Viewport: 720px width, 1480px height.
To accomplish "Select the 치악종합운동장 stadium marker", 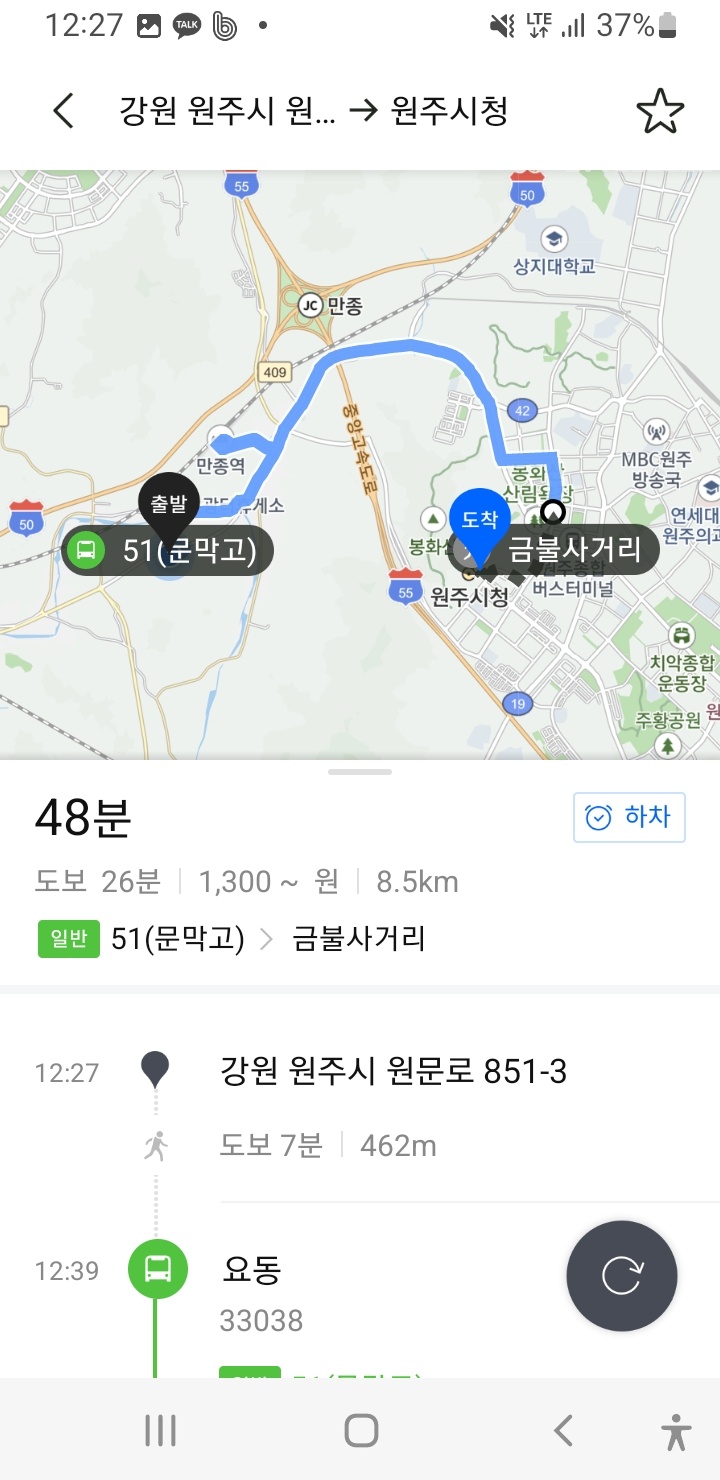I will 681,637.
